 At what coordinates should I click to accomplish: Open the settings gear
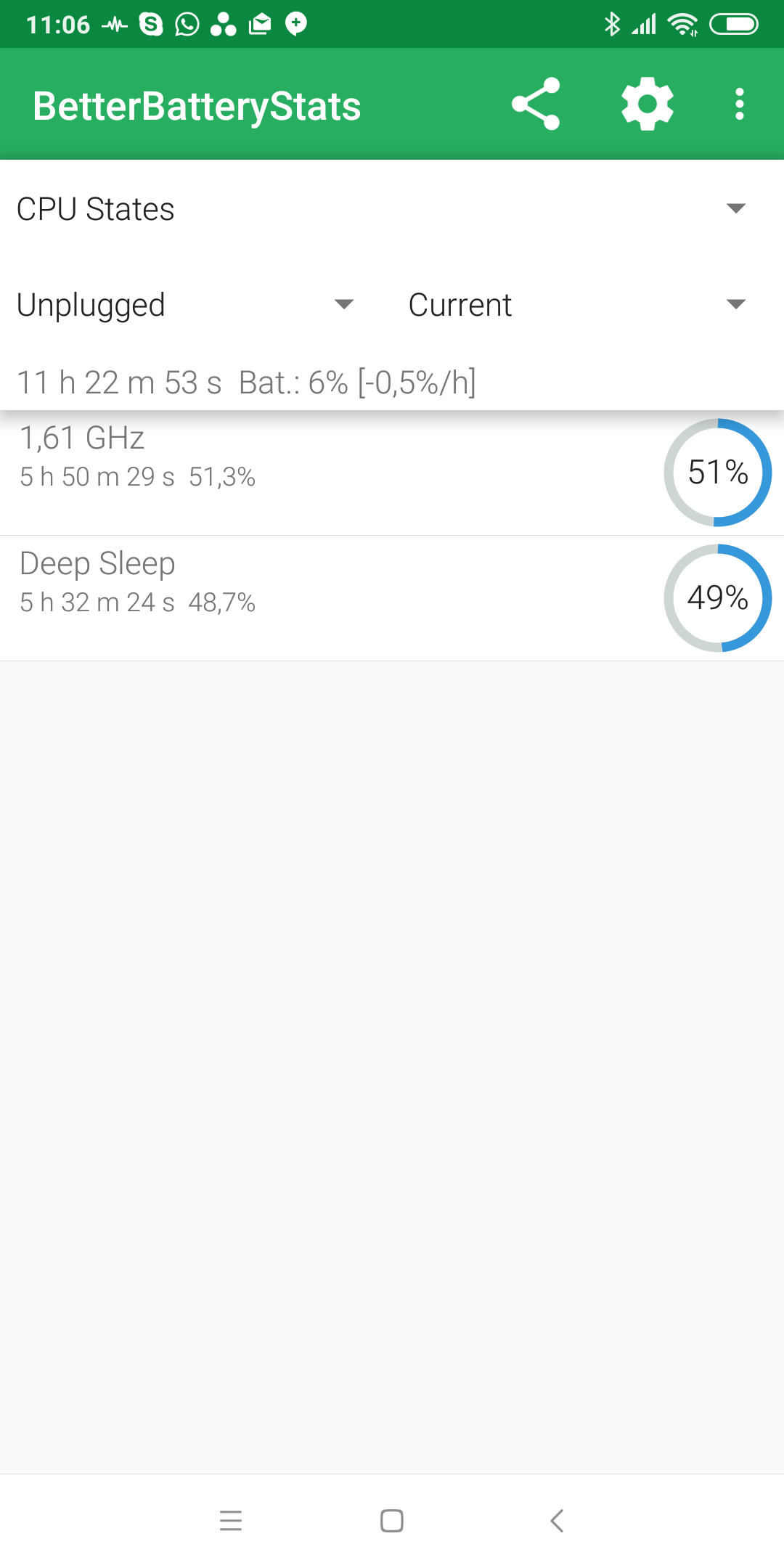(x=648, y=104)
